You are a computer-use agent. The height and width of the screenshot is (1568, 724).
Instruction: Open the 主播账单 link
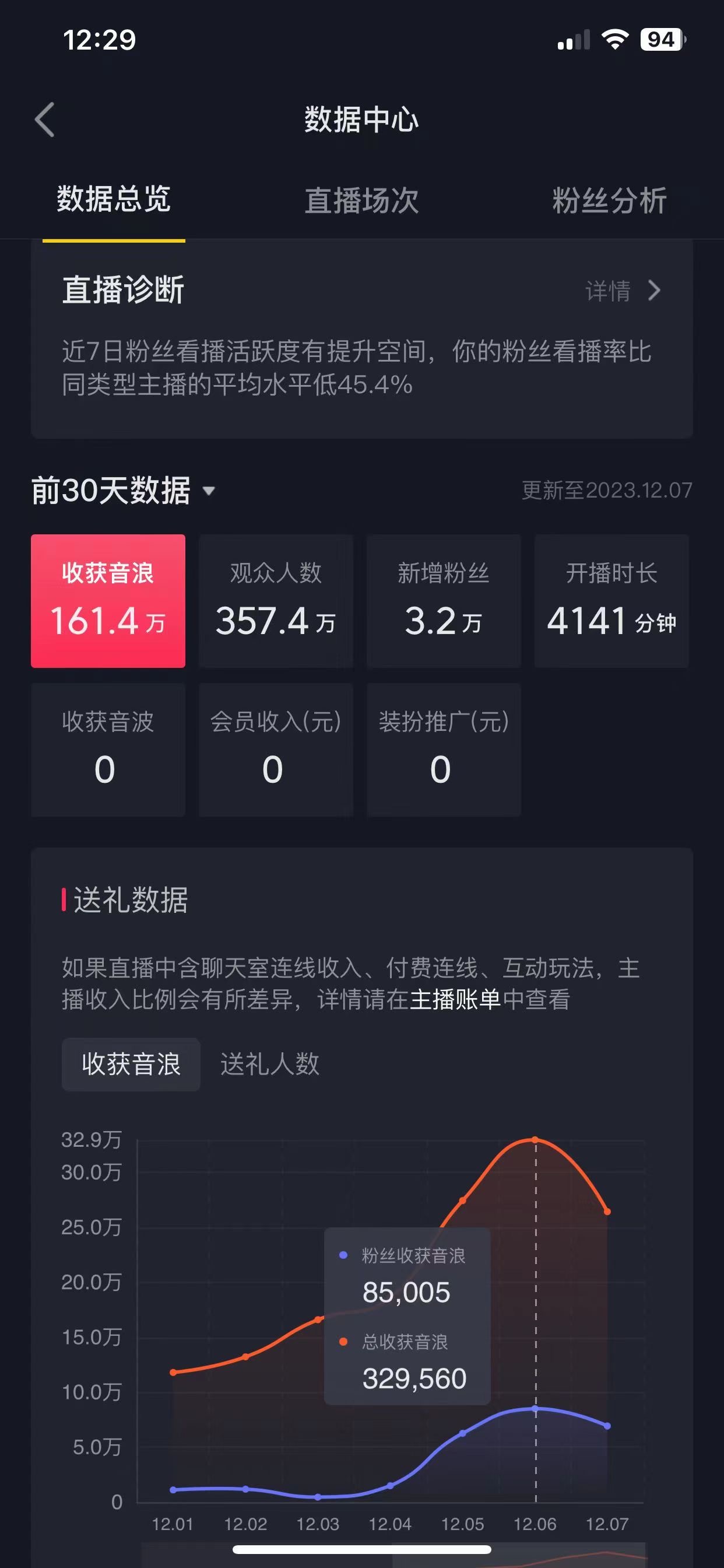coord(455,999)
